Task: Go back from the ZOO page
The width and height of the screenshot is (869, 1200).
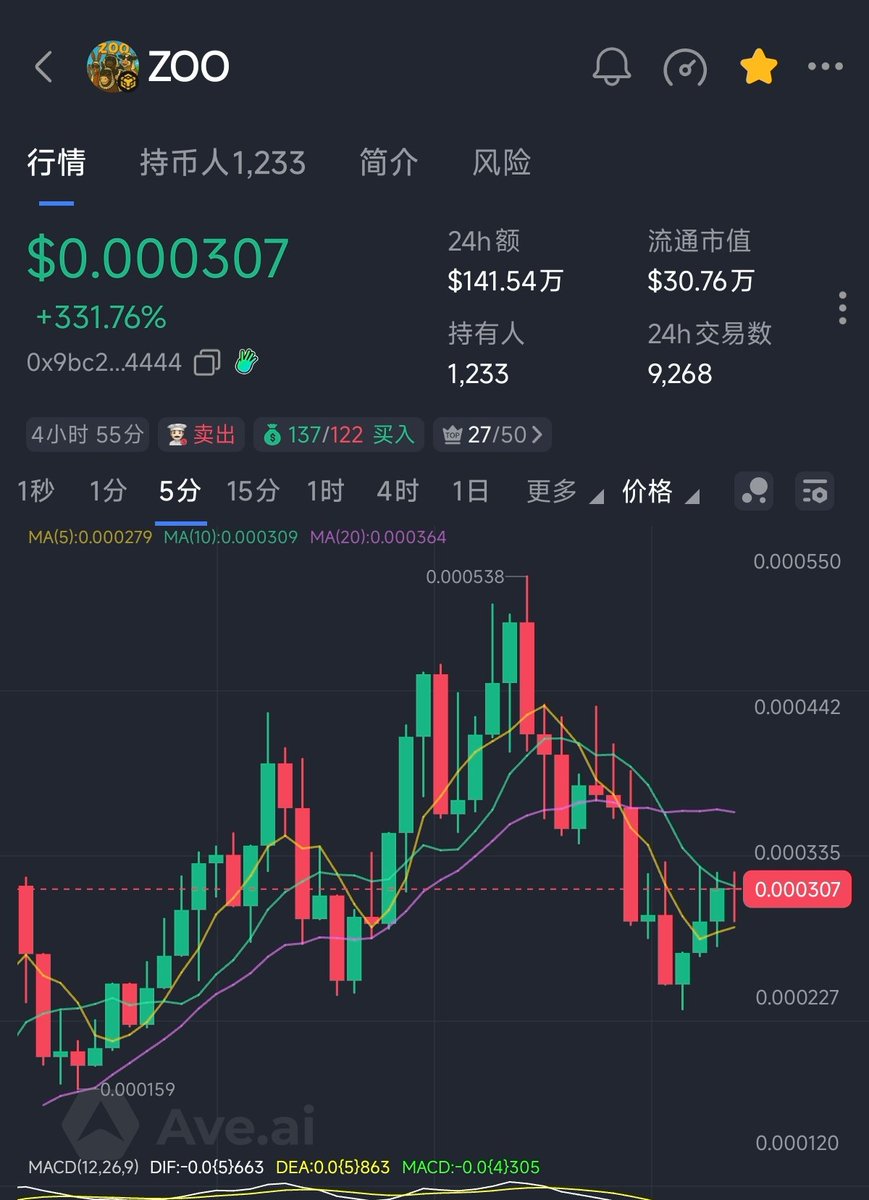Action: pos(43,68)
